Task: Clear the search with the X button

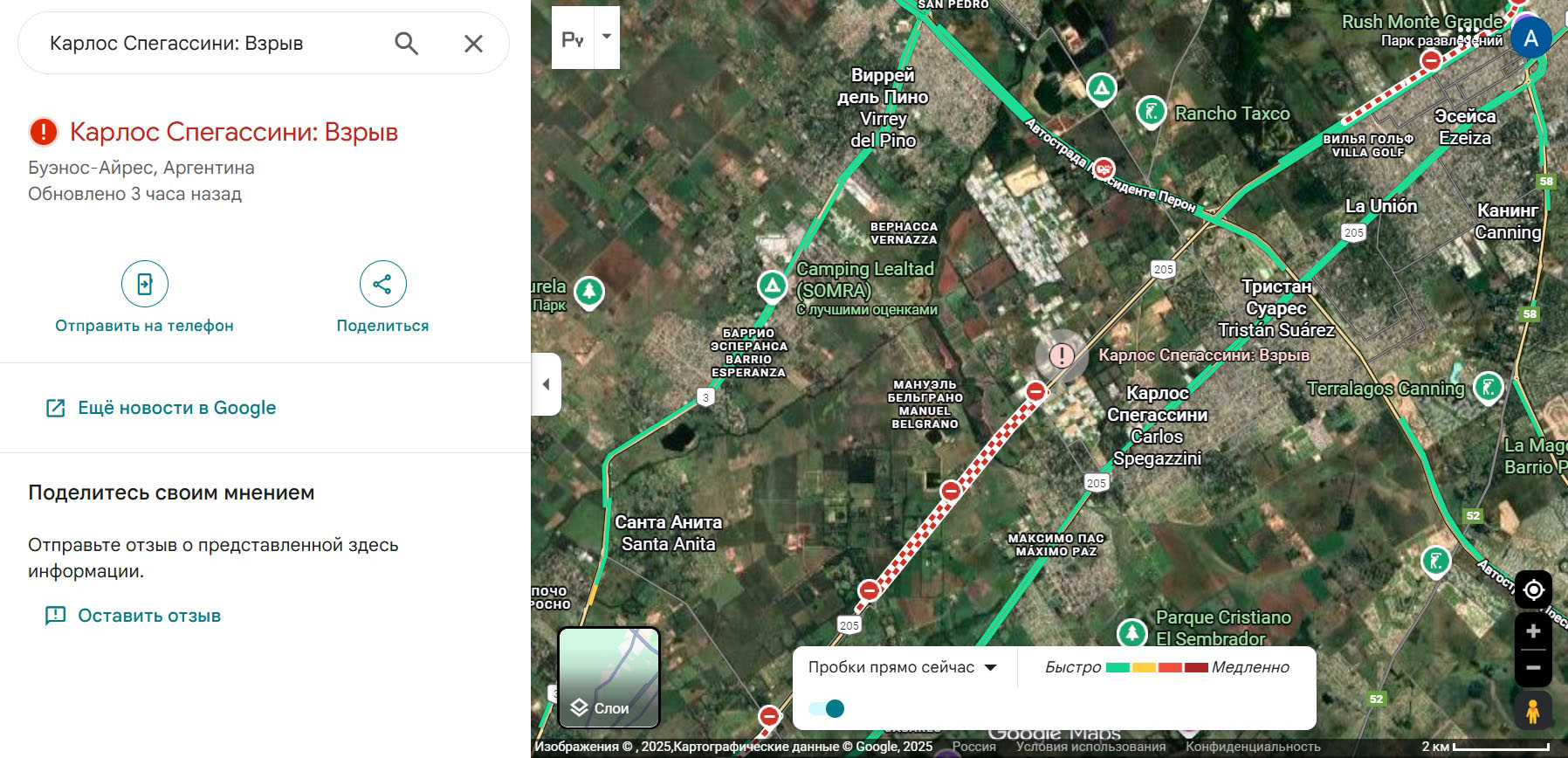Action: tap(473, 44)
